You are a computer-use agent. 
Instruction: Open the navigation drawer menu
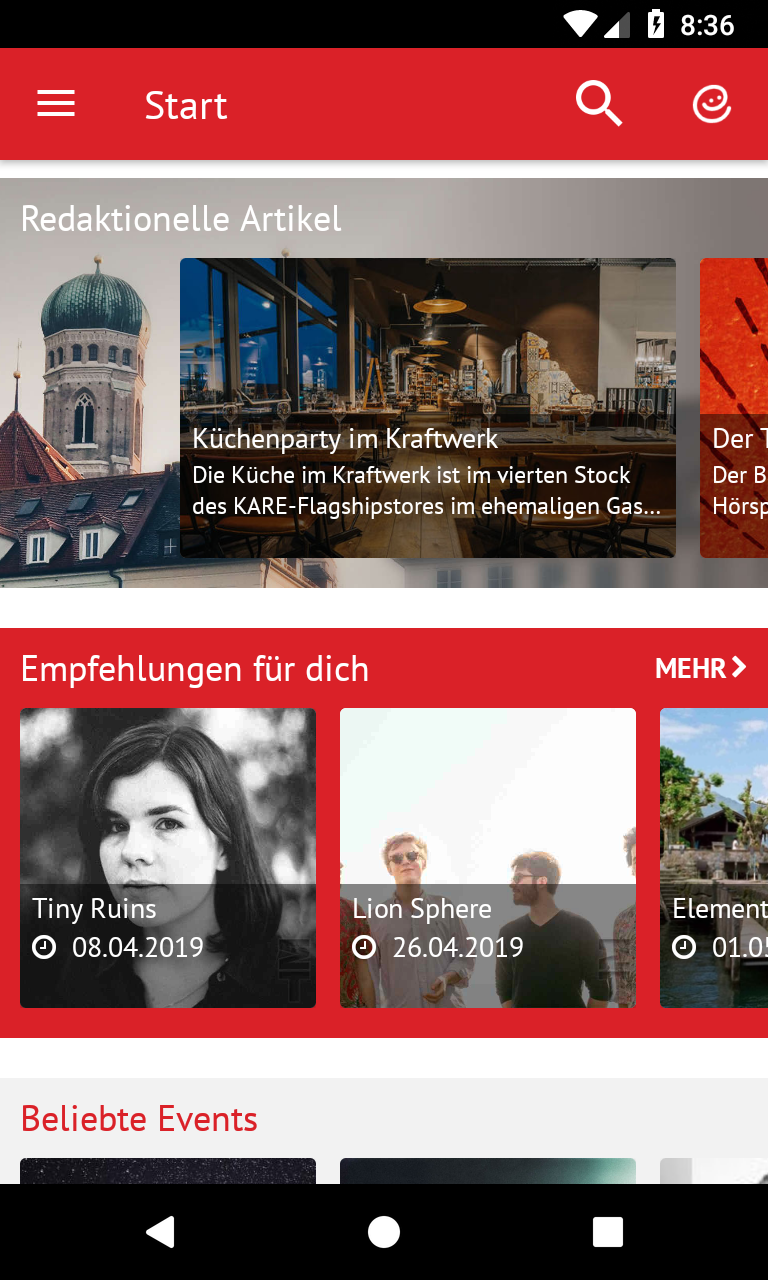tap(56, 103)
